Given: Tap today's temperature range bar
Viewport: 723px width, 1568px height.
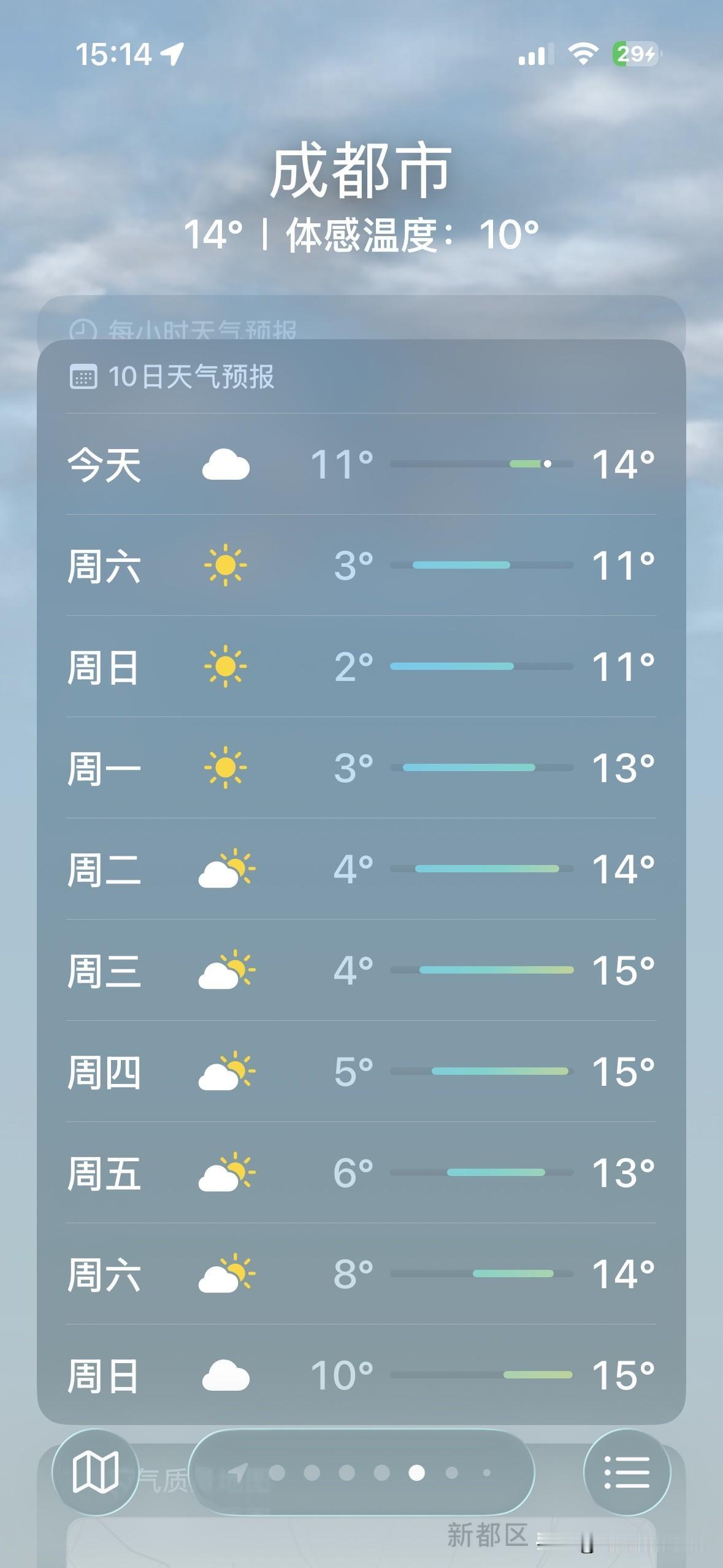Looking at the screenshot, I should pos(481,465).
